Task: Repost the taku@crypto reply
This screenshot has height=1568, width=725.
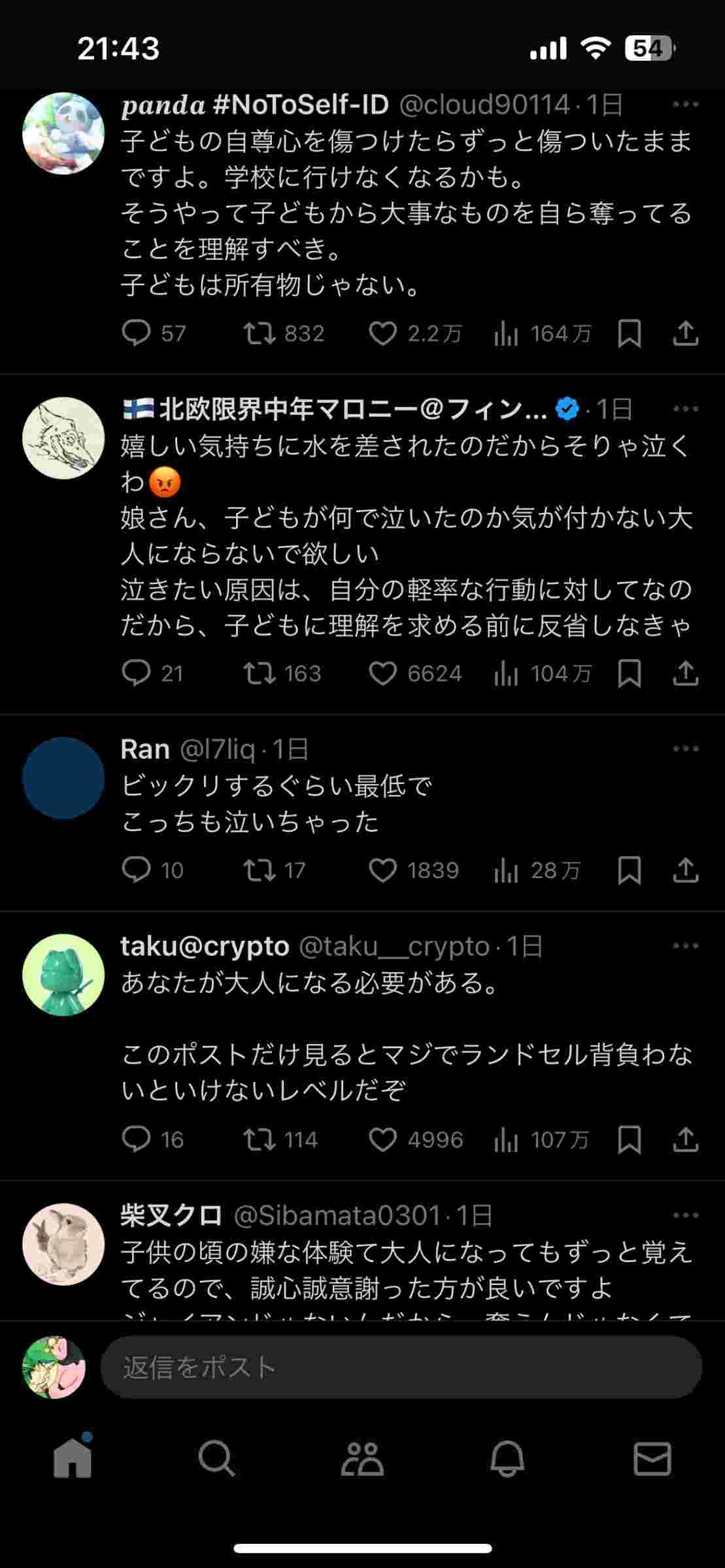Action: [260, 1140]
